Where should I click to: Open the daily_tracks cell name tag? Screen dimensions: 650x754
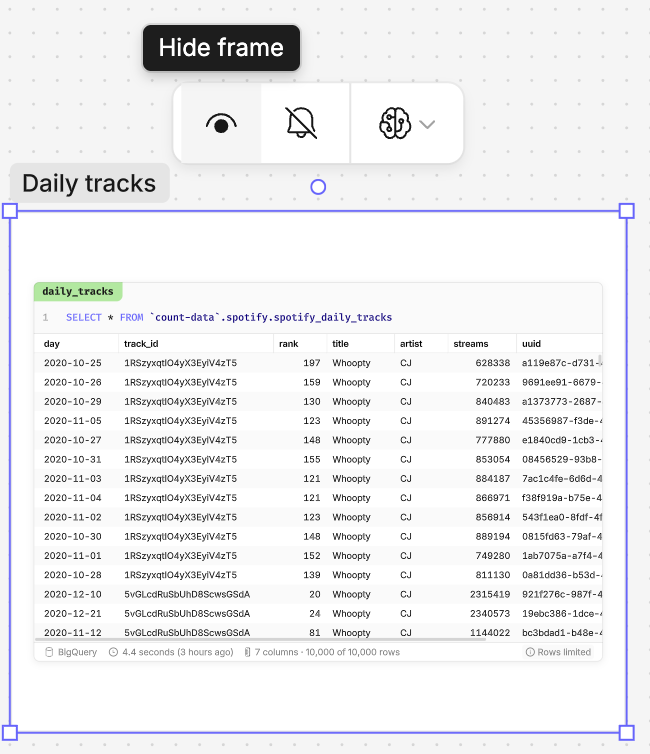coord(78,292)
